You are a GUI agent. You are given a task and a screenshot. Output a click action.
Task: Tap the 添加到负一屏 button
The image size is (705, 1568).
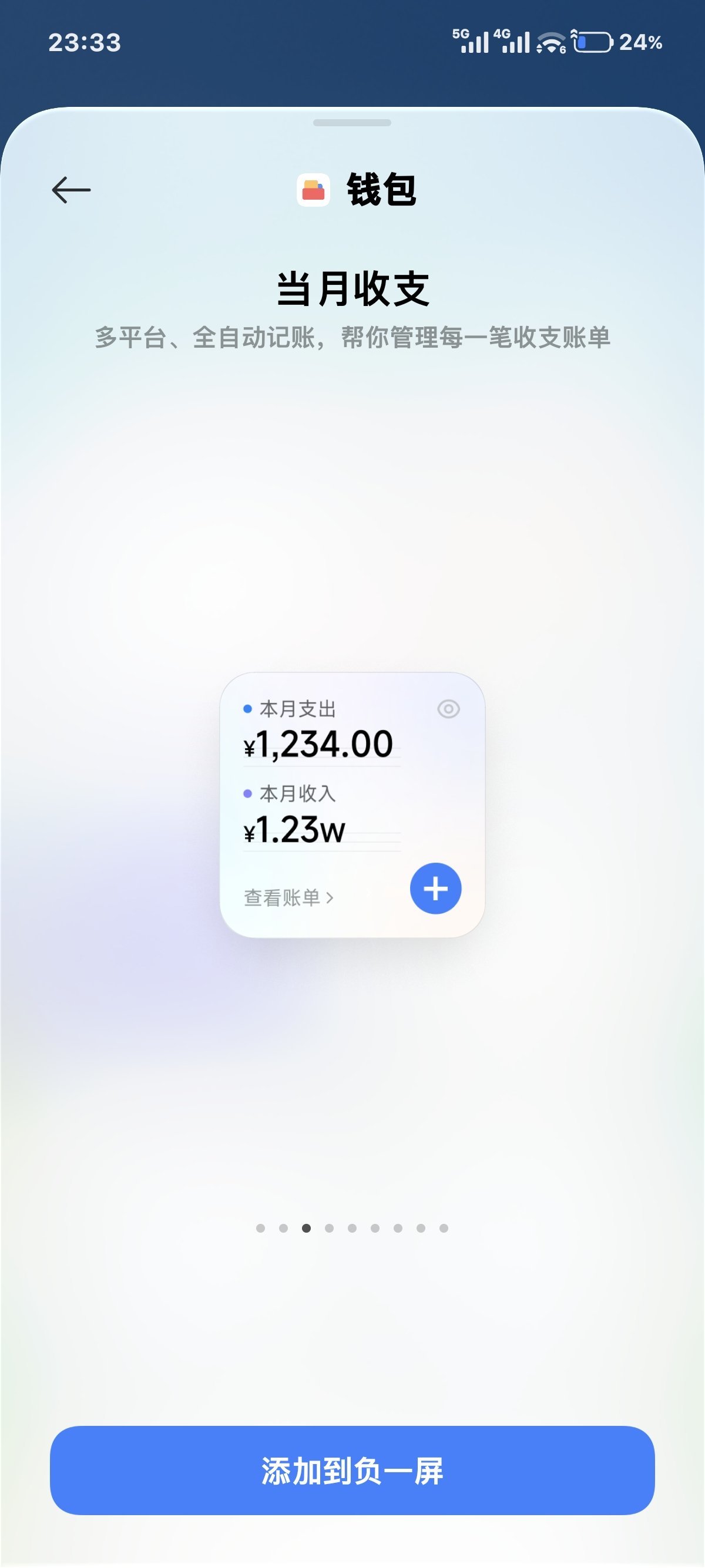[352, 1470]
